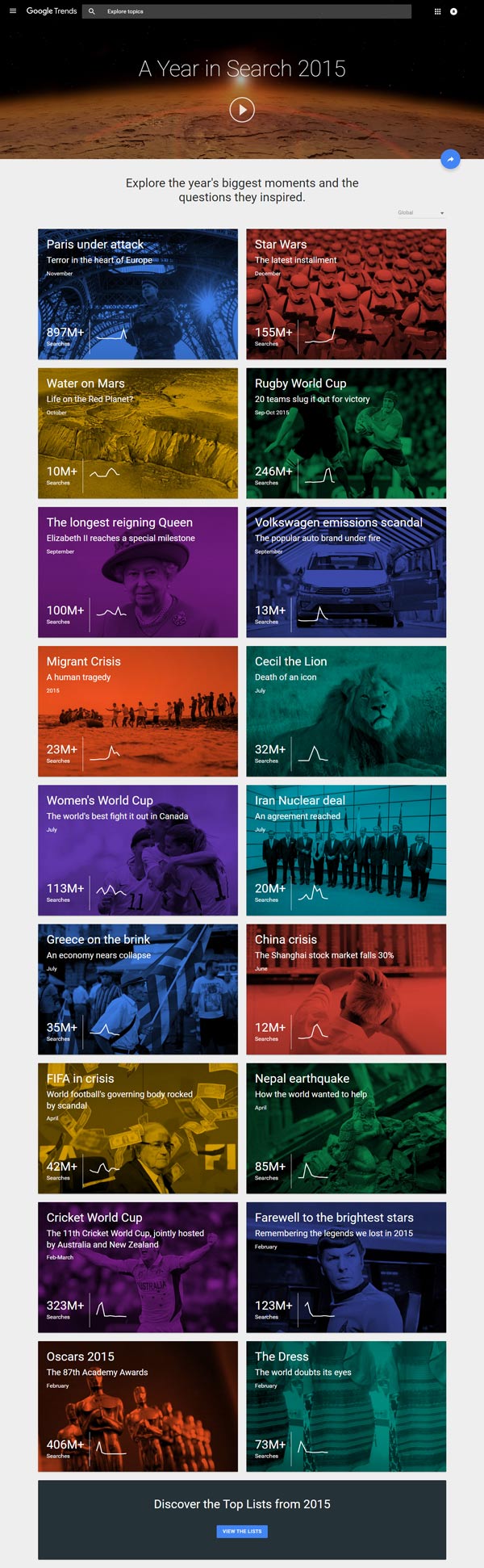Open the hamburger menu
The image size is (484, 1568).
[x=12, y=11]
